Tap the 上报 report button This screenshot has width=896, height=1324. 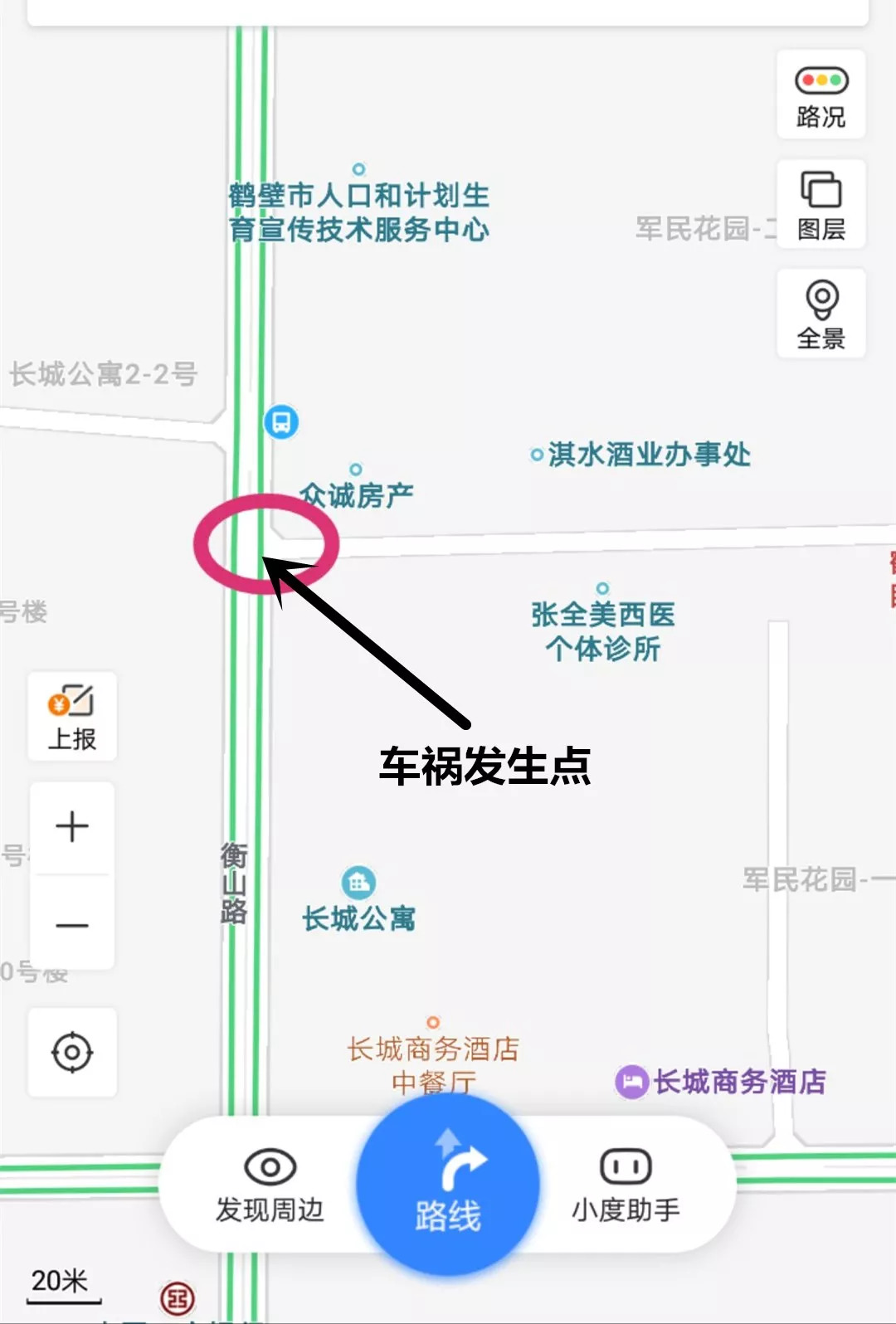tap(72, 717)
